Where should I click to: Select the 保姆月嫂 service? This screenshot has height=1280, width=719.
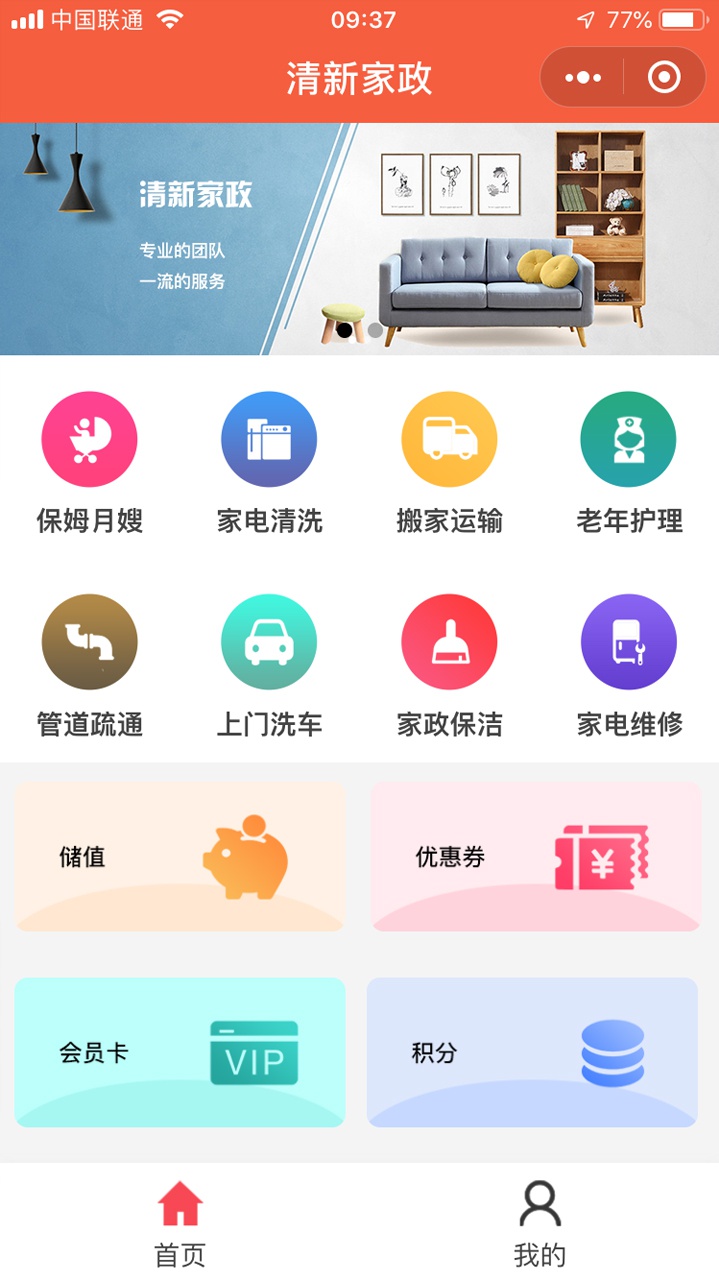point(89,440)
